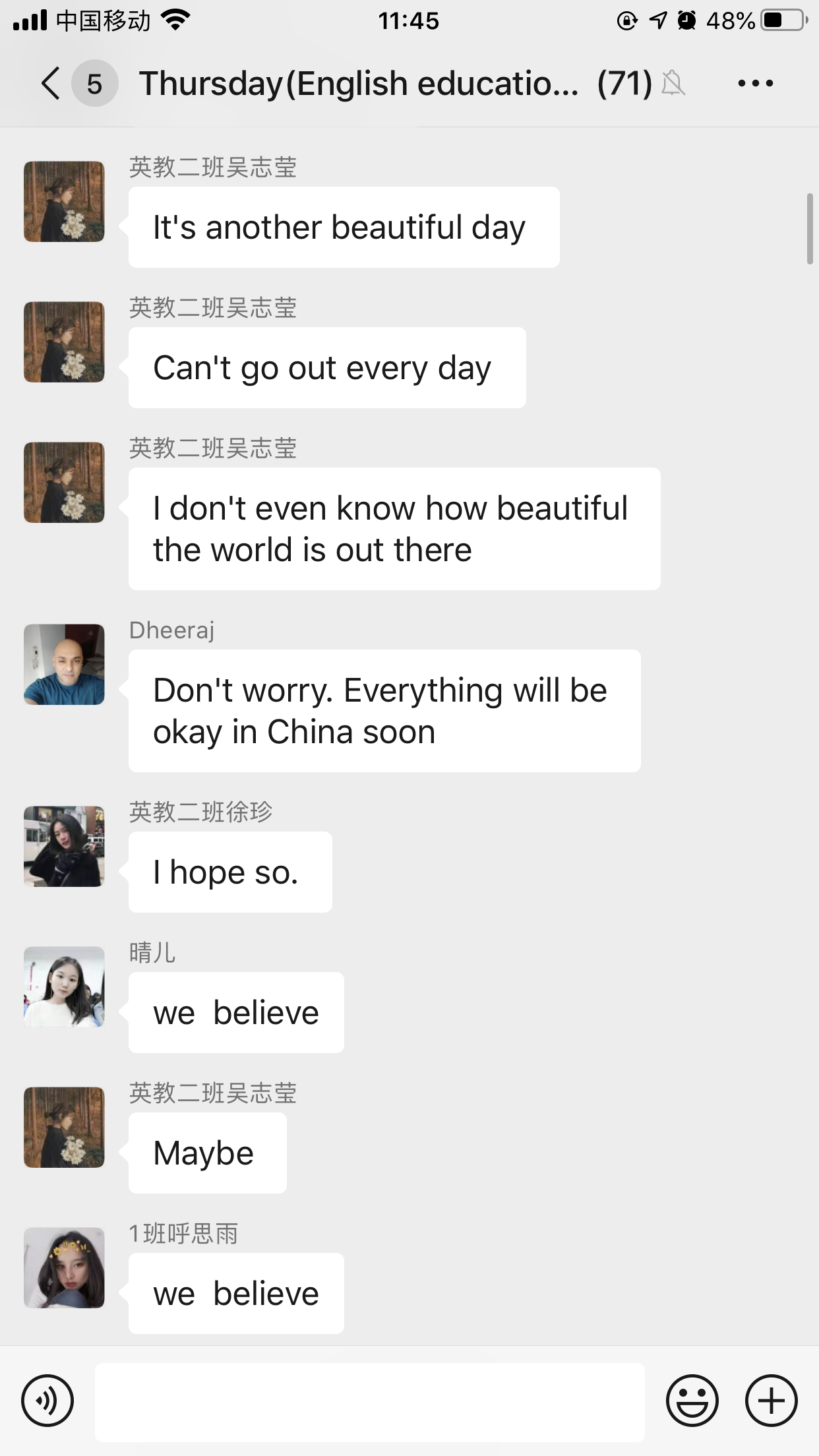The height and width of the screenshot is (1456, 819).
Task: Focus the message text field
Action: (x=369, y=1401)
